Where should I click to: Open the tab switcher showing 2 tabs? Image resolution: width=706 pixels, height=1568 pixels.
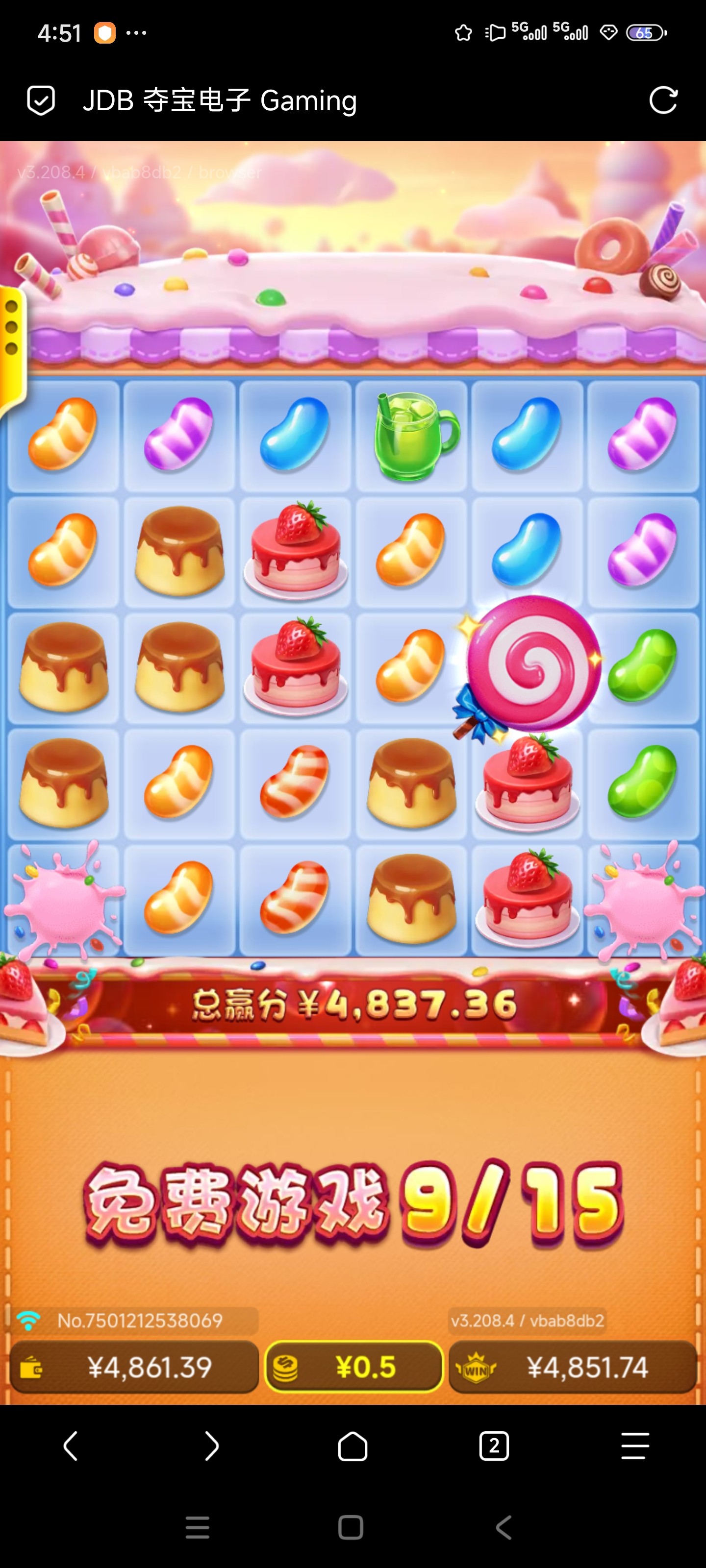(x=493, y=1445)
